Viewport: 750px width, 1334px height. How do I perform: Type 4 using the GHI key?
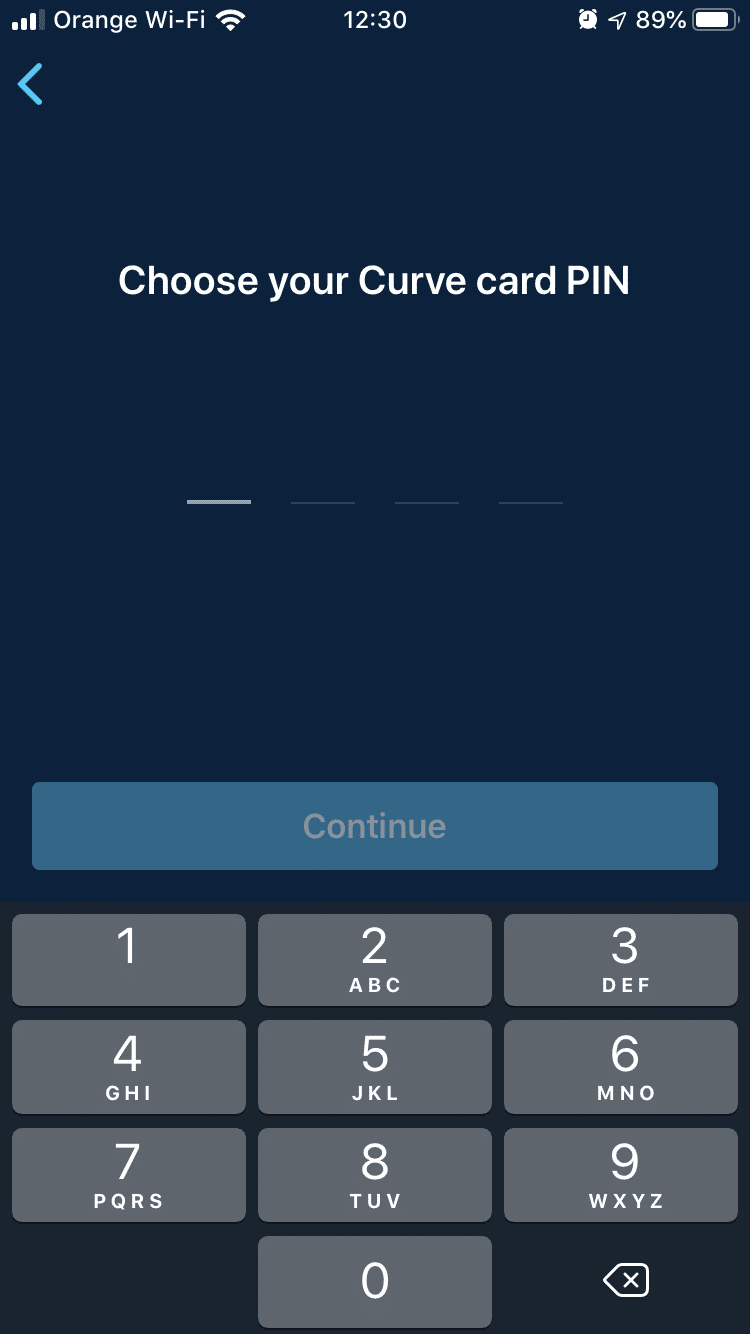(x=129, y=1067)
